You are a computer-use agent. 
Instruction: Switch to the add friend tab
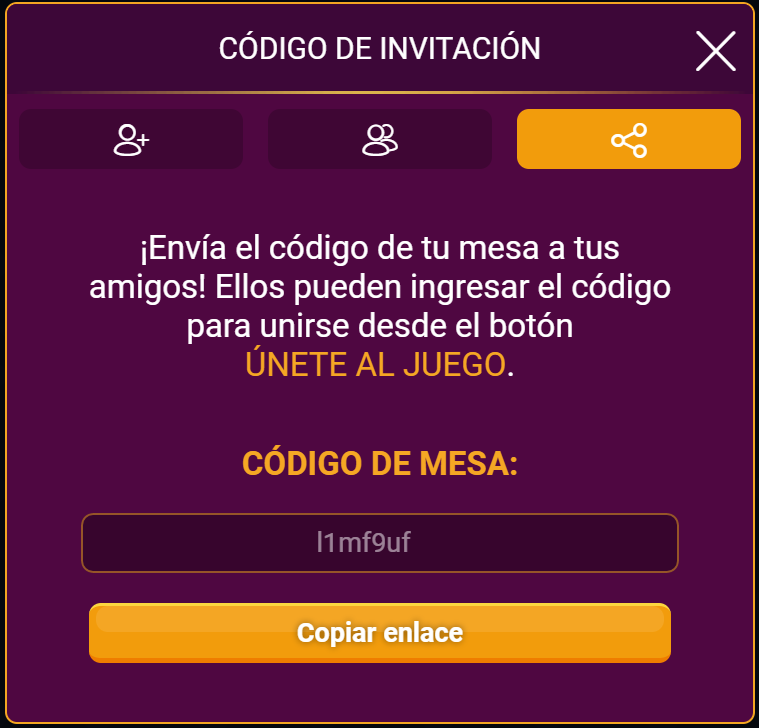(131, 140)
